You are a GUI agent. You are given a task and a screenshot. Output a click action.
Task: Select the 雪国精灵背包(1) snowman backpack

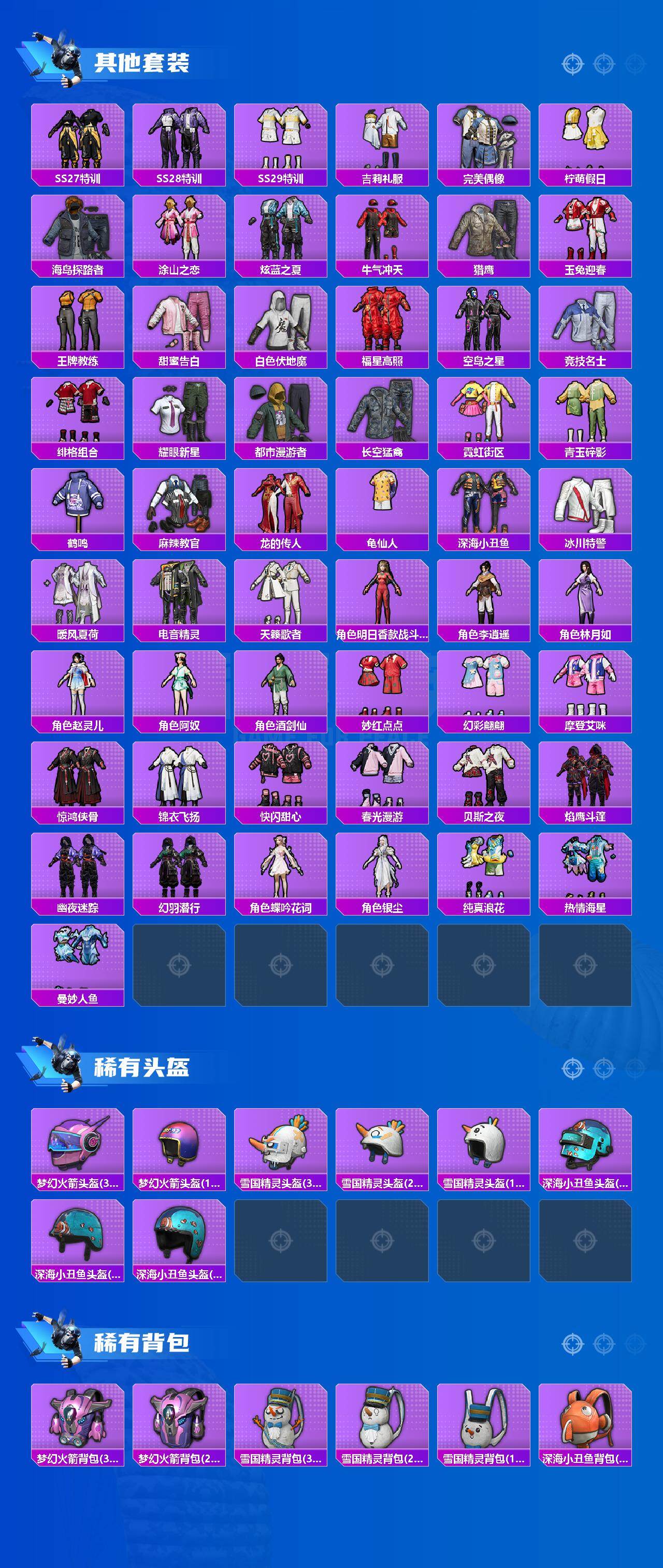coord(484,1421)
